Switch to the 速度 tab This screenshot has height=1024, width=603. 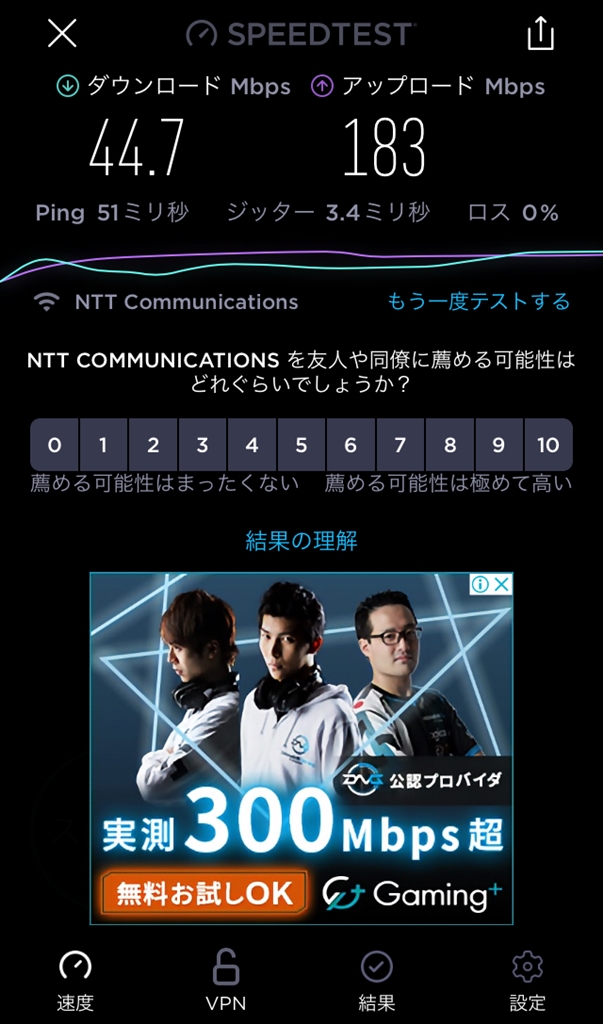coord(75,980)
